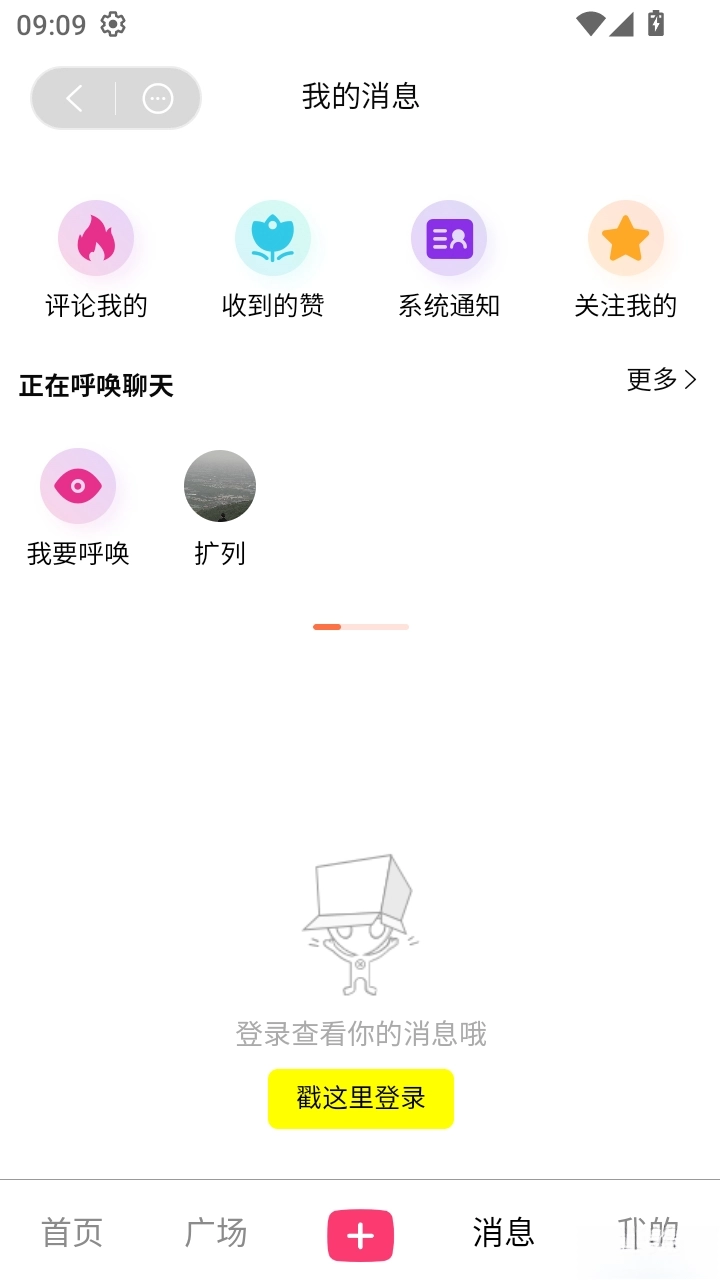The image size is (720, 1280).
Task: Open the 我的 tab
Action: pyautogui.click(x=648, y=1235)
